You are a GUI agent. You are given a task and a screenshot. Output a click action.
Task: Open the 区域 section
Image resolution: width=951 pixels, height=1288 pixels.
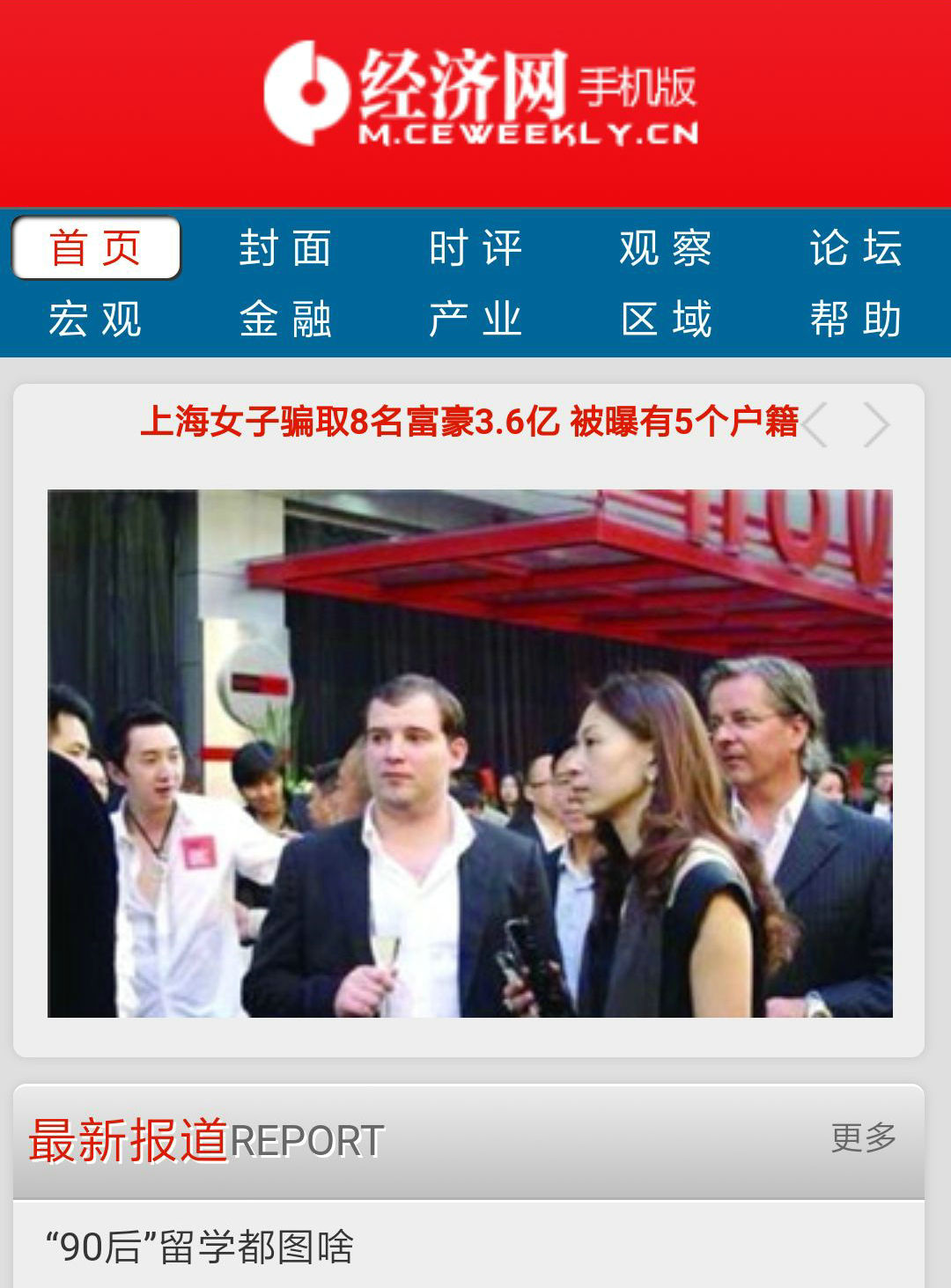pos(666,319)
